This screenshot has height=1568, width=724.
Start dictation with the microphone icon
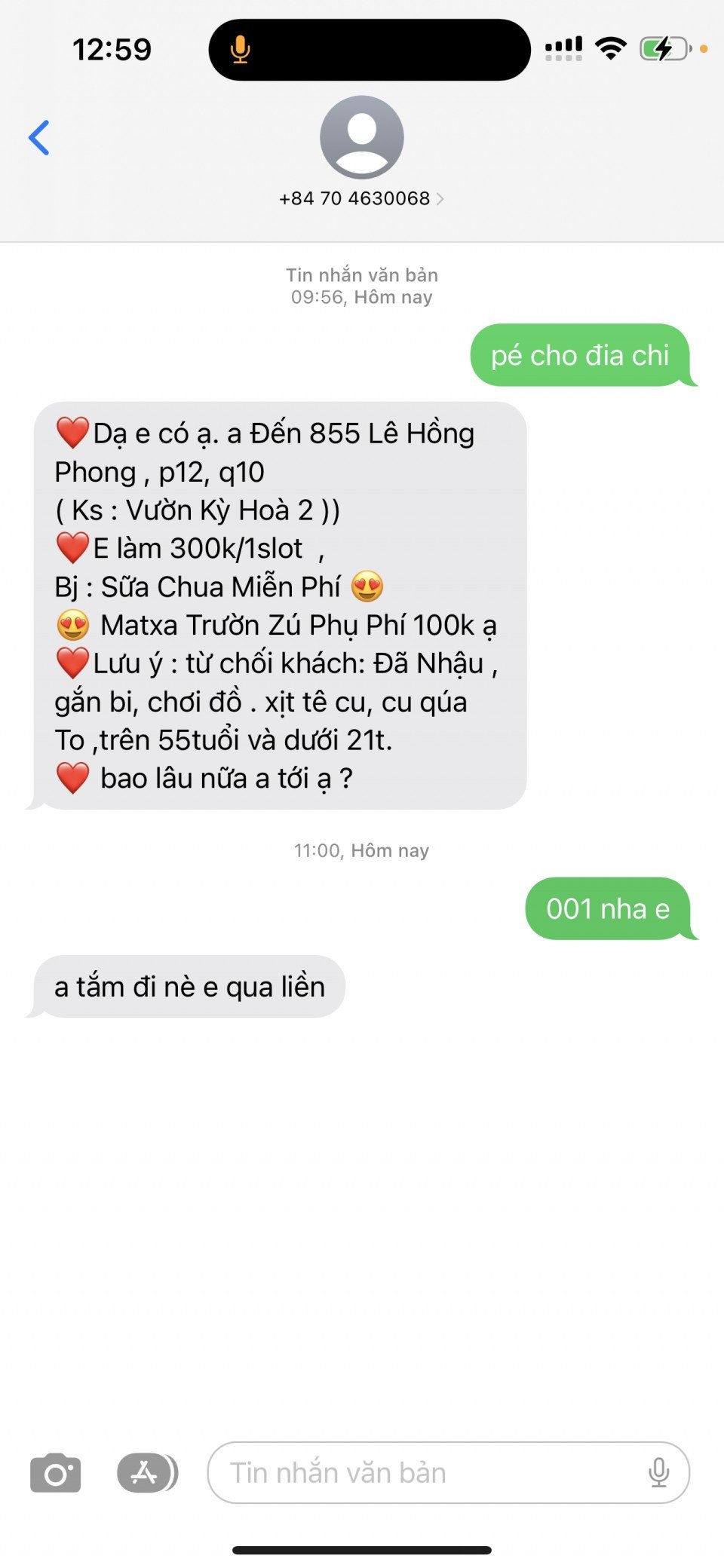(658, 1472)
